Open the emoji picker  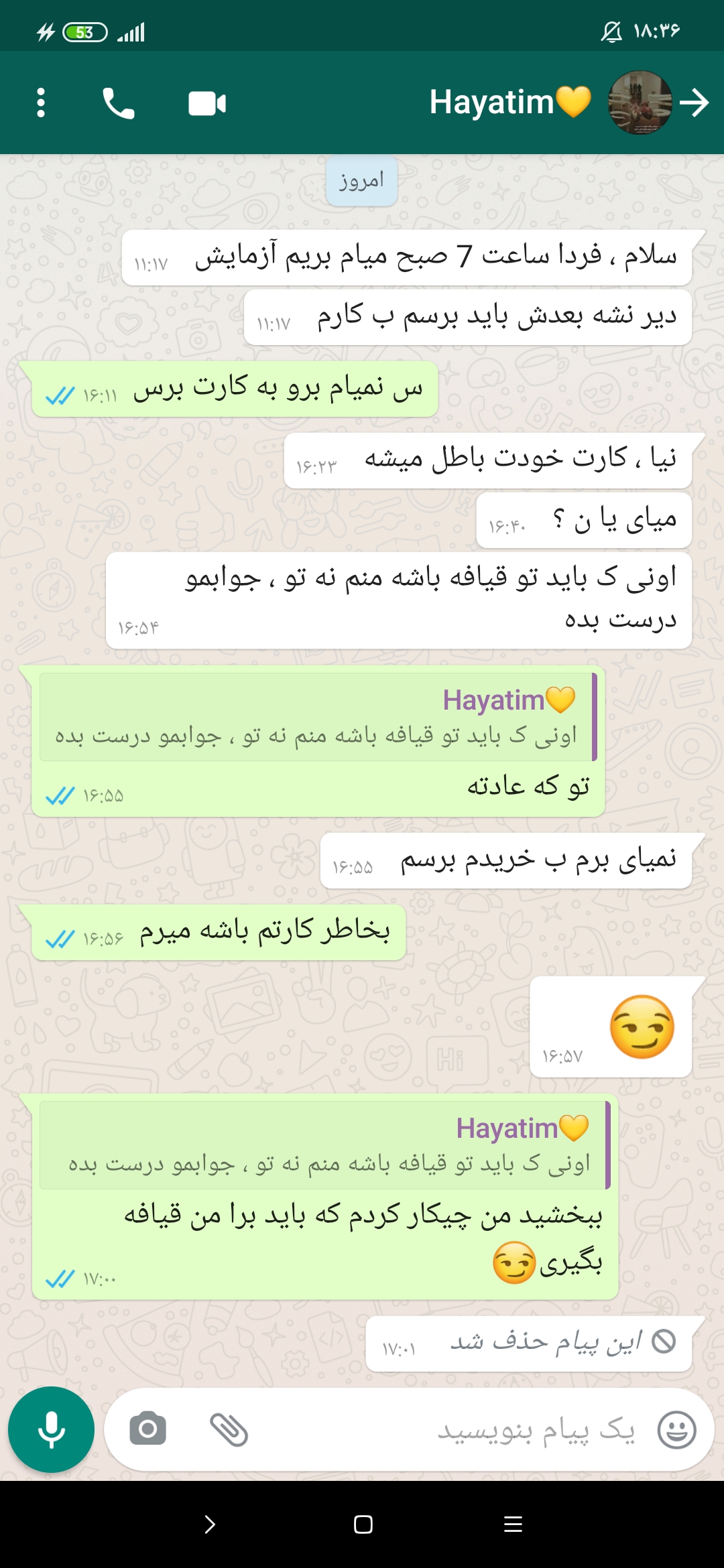pos(676,1429)
